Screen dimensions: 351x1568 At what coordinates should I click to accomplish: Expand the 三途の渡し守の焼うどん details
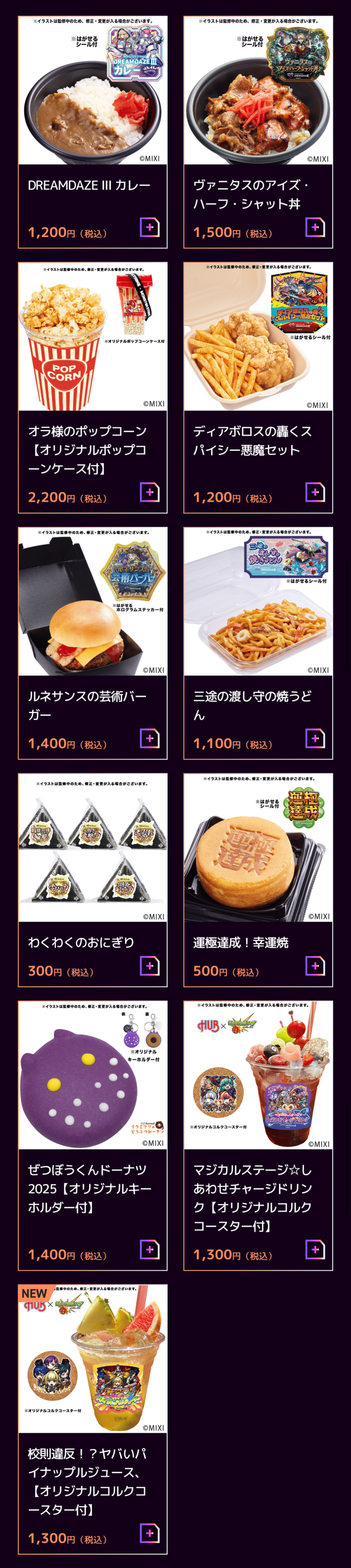pyautogui.click(x=314, y=738)
